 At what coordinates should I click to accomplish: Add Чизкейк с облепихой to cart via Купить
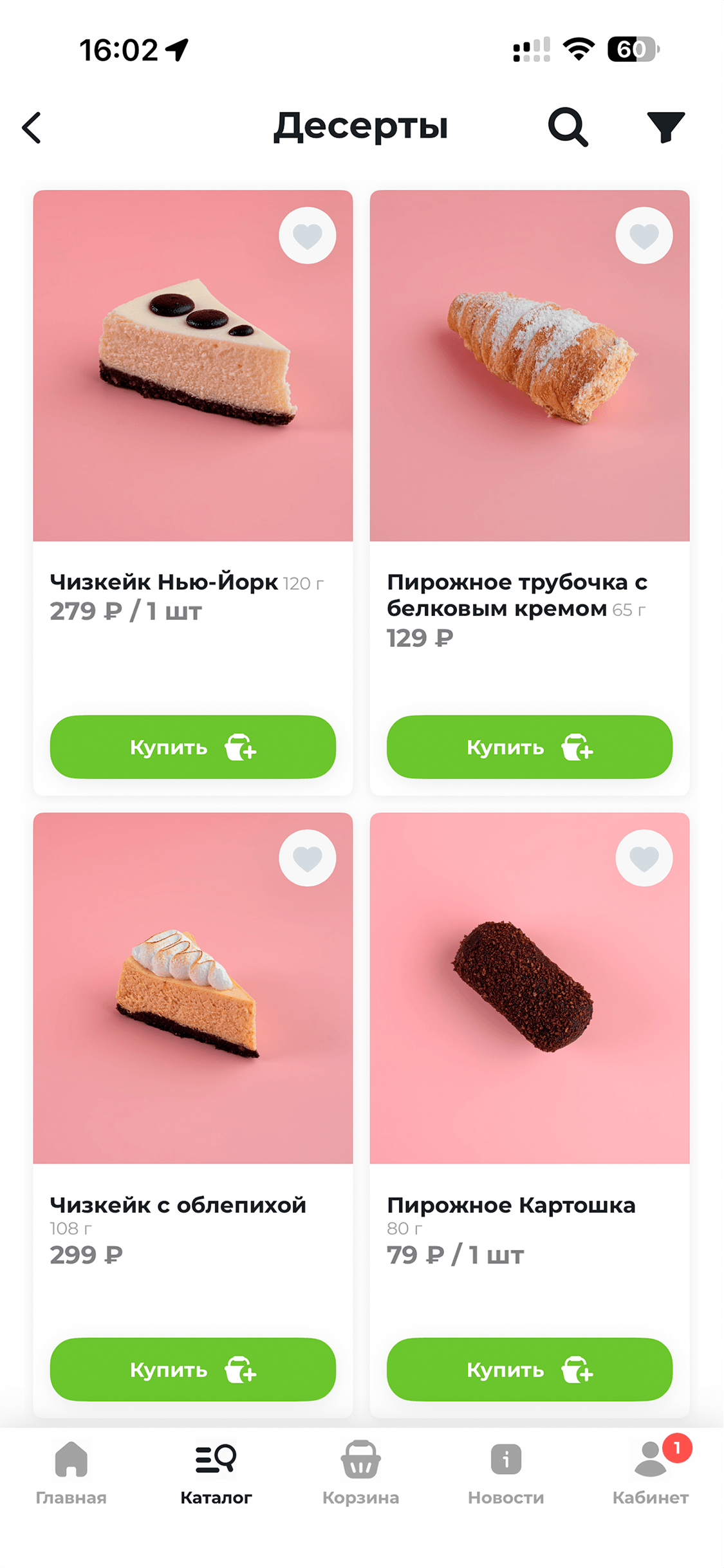193,1370
